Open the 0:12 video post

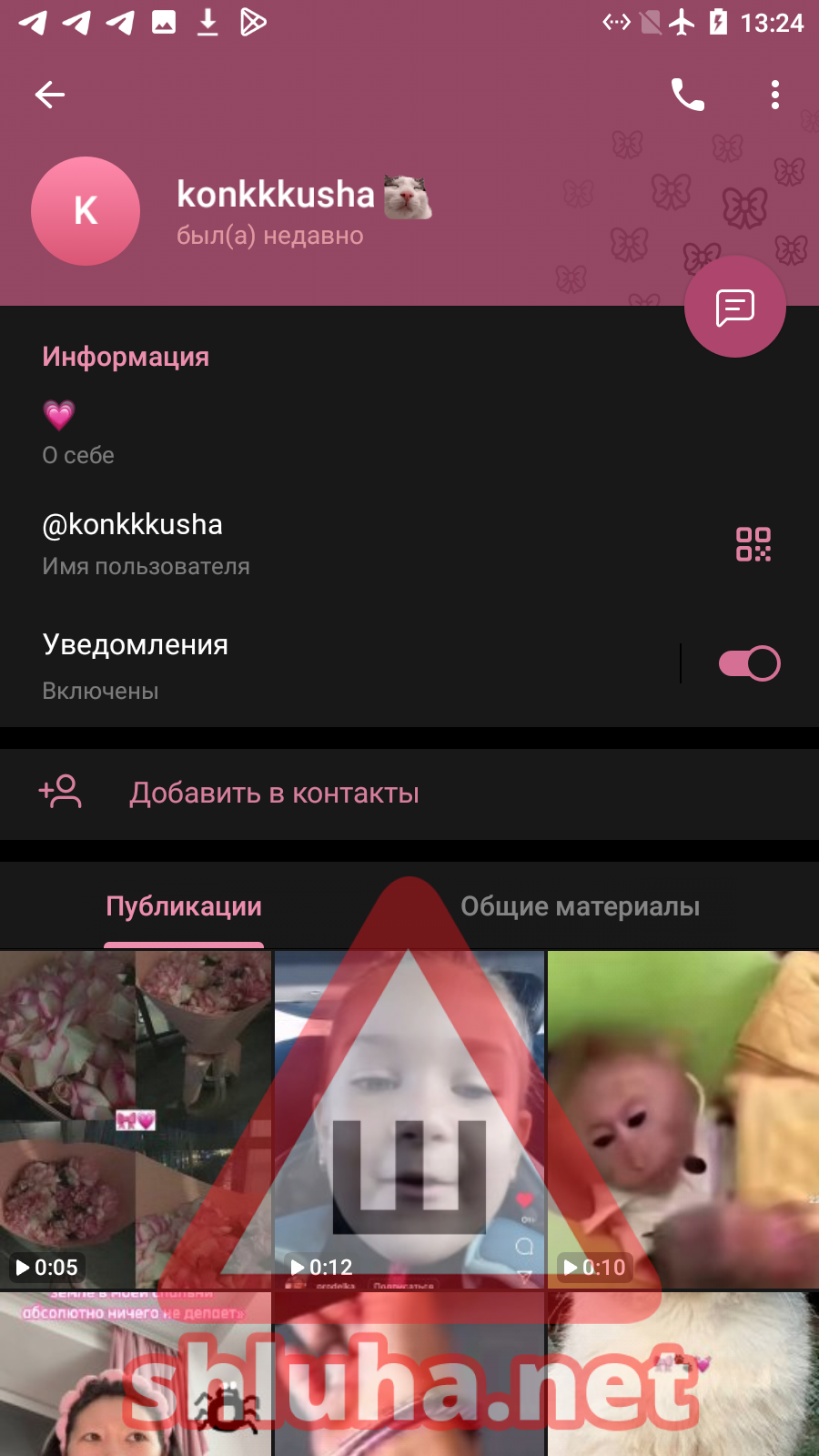pos(409,1119)
